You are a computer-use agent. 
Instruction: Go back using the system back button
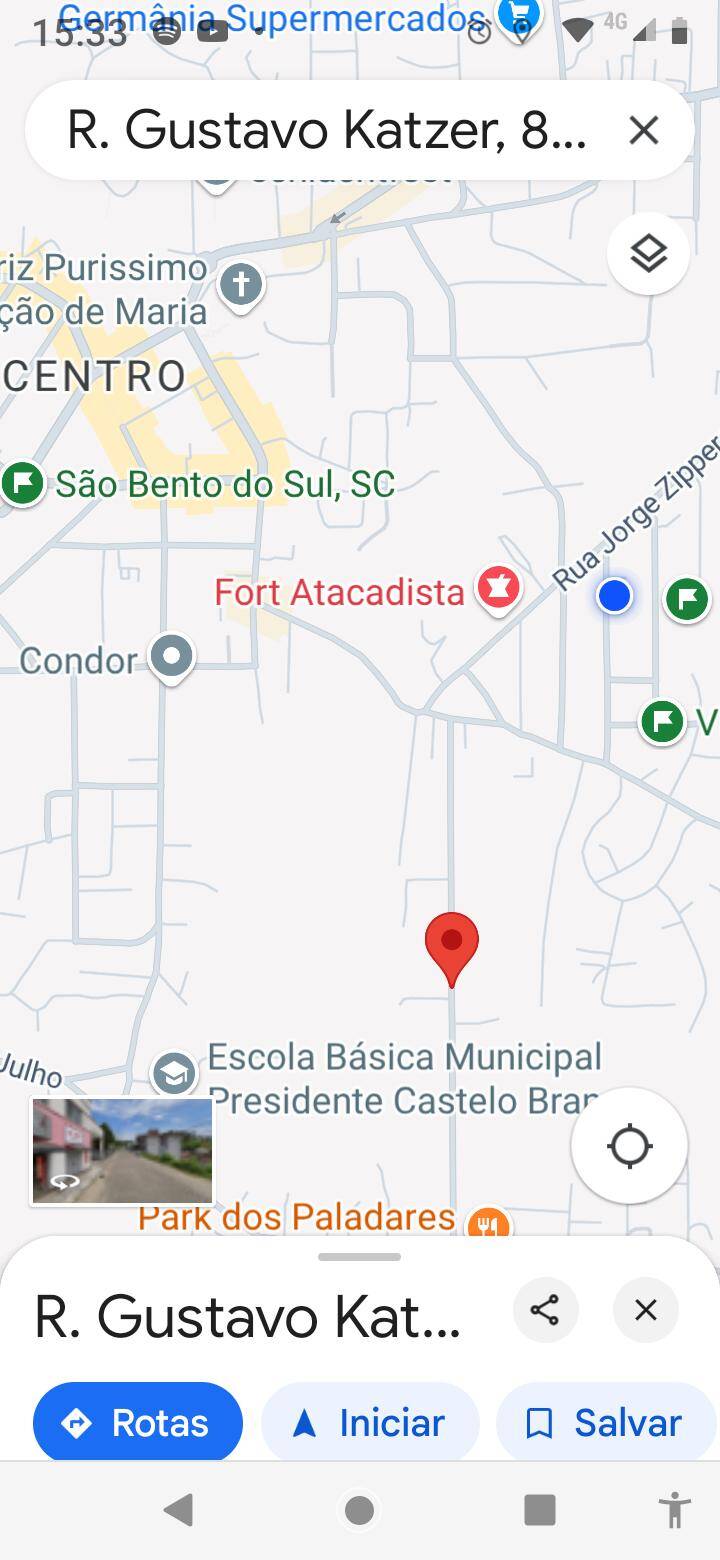coord(178,1510)
